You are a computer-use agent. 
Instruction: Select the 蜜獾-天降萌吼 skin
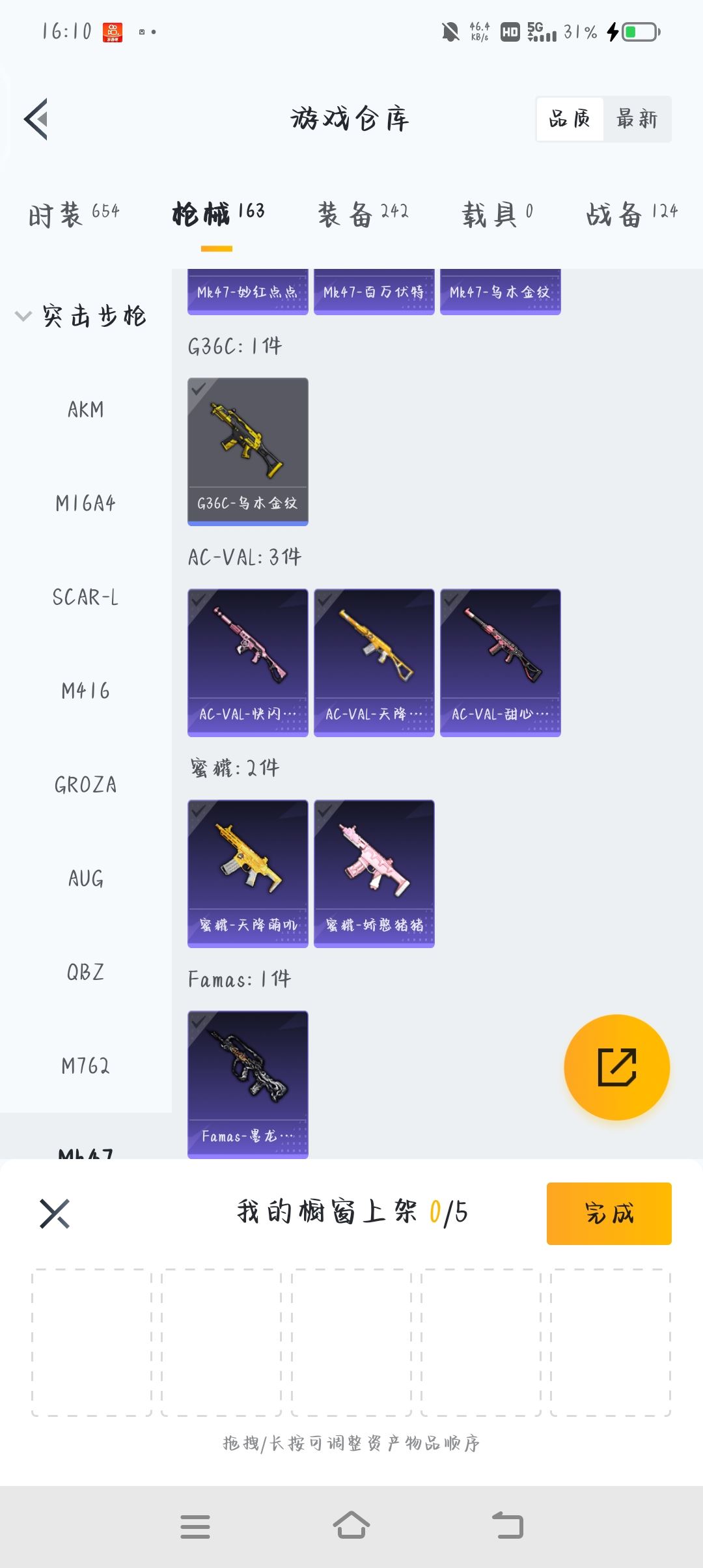pos(247,873)
